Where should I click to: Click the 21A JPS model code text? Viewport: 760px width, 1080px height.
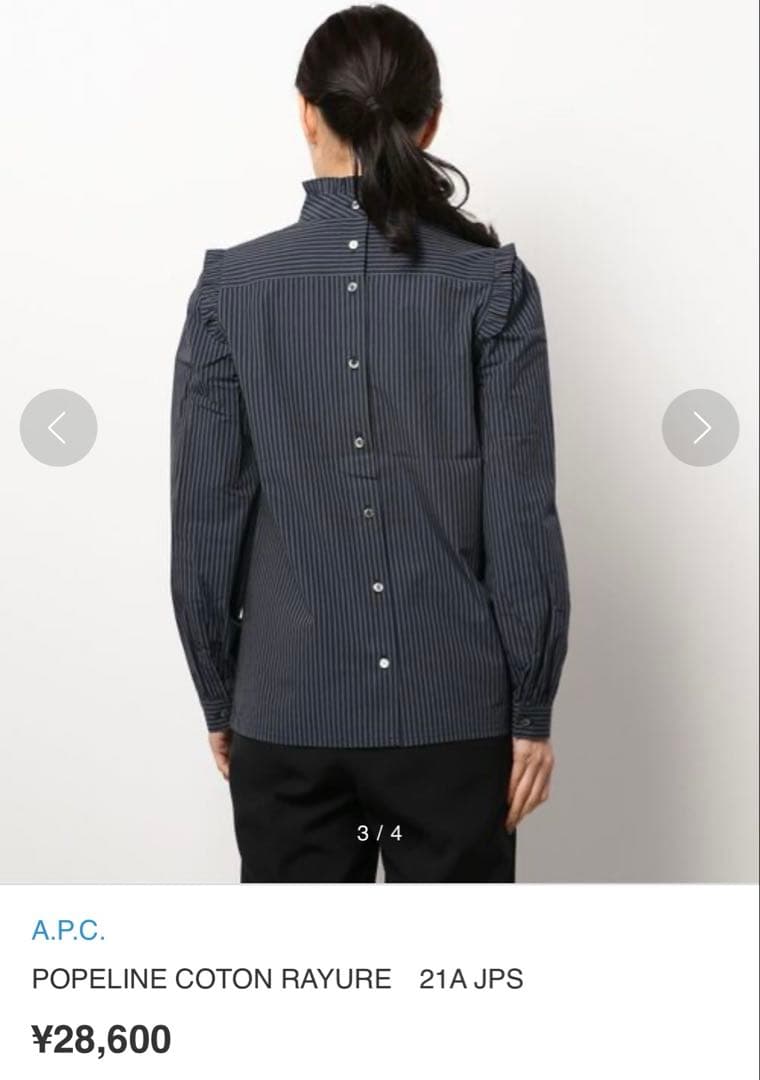(x=470, y=980)
